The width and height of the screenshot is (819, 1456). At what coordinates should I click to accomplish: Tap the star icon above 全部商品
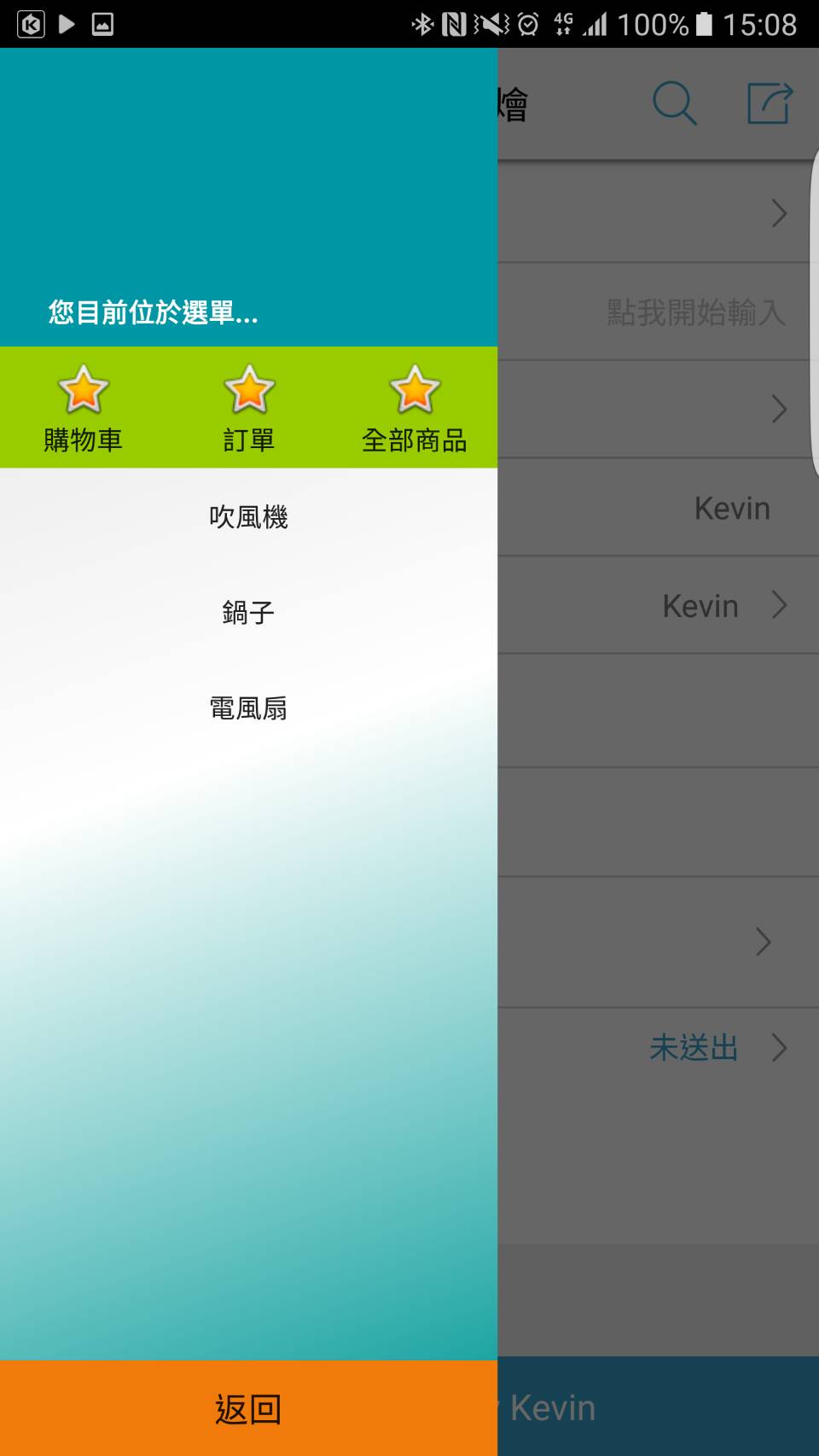[x=415, y=393]
